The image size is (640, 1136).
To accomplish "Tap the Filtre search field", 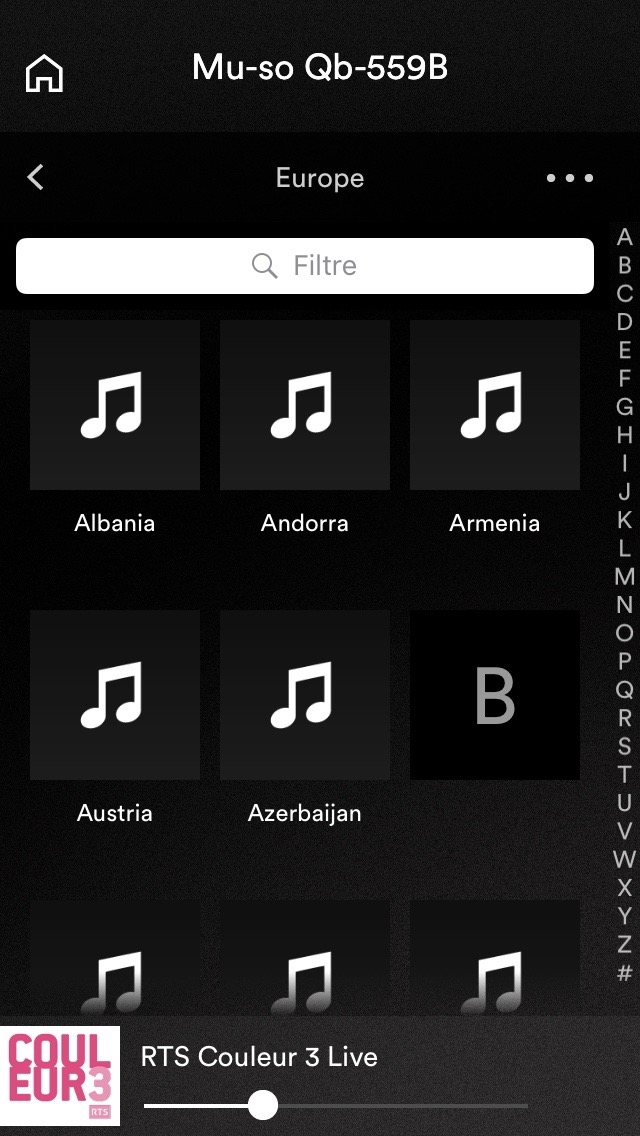I will pos(305,266).
